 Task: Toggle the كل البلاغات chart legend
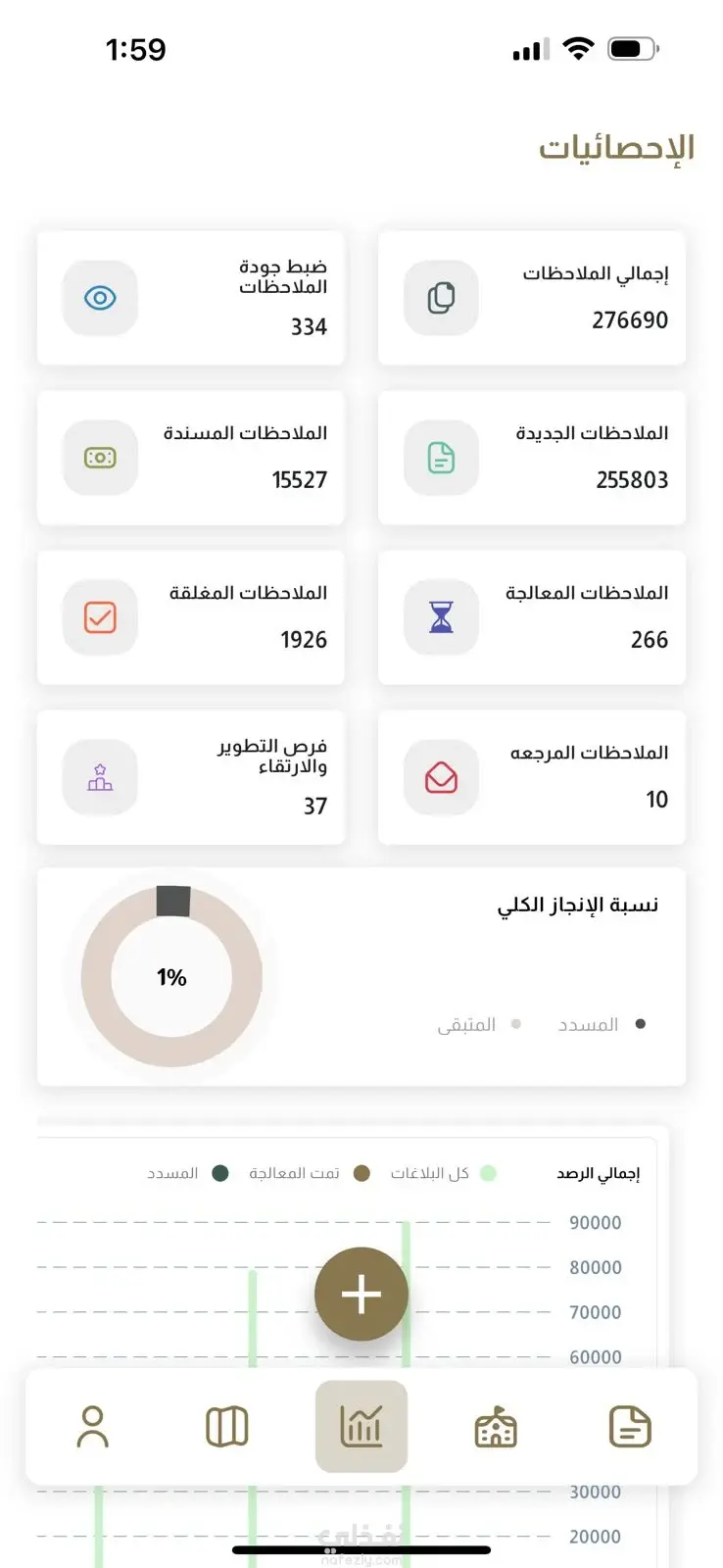(443, 1173)
